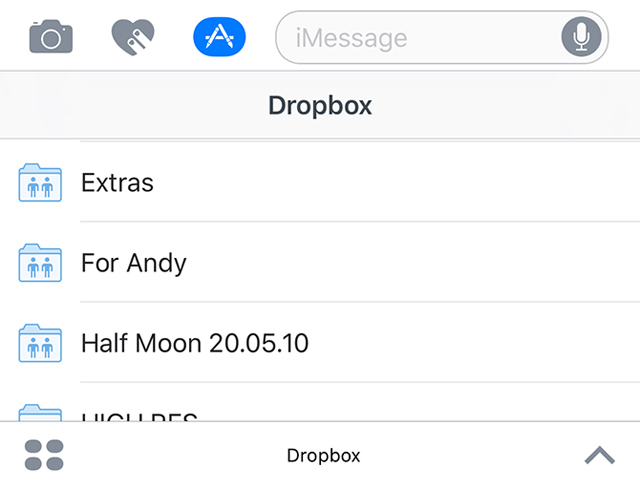
Task: Focus the iMessage text field
Action: [x=420, y=38]
